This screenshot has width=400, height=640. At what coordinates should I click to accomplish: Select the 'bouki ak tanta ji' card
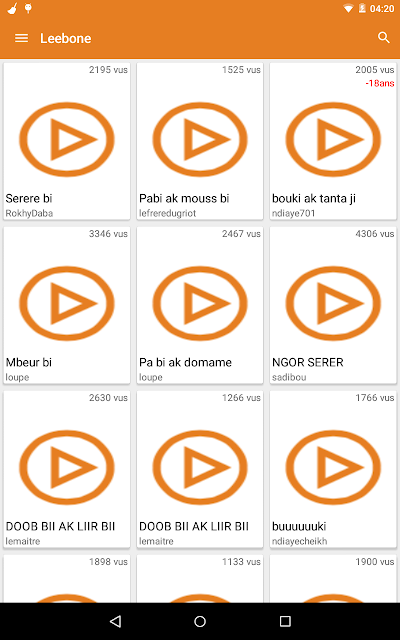tap(333, 141)
